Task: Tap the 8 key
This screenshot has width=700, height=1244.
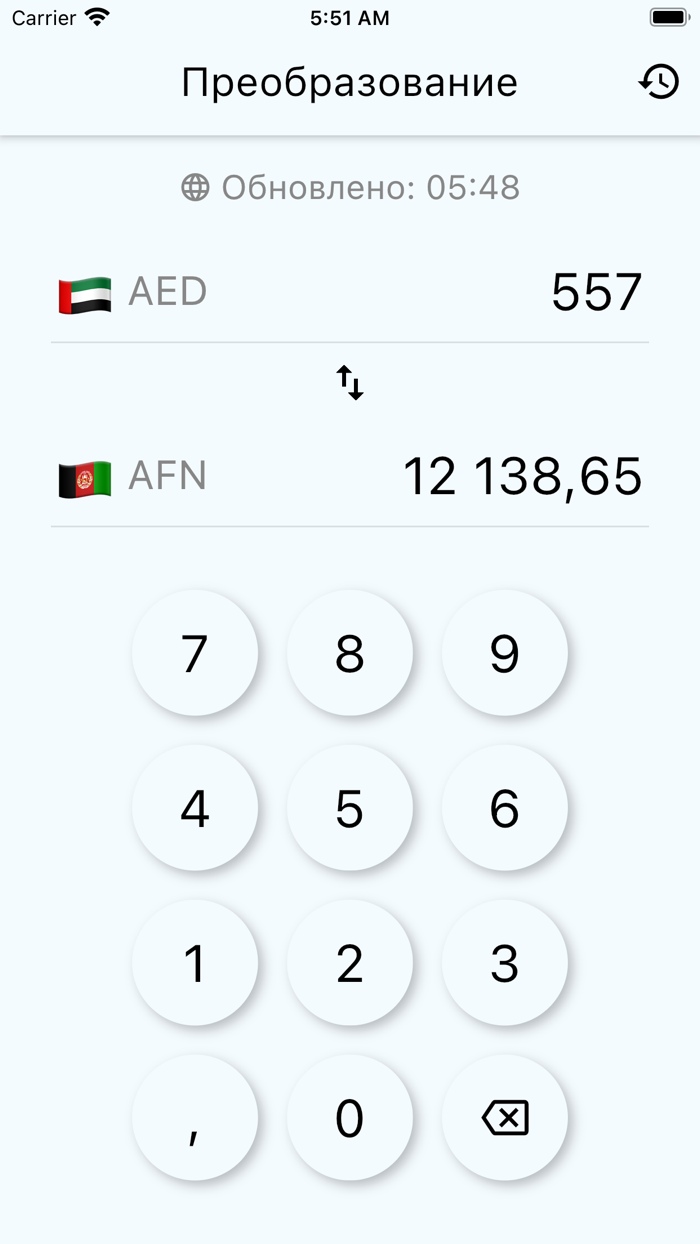Action: (x=350, y=653)
